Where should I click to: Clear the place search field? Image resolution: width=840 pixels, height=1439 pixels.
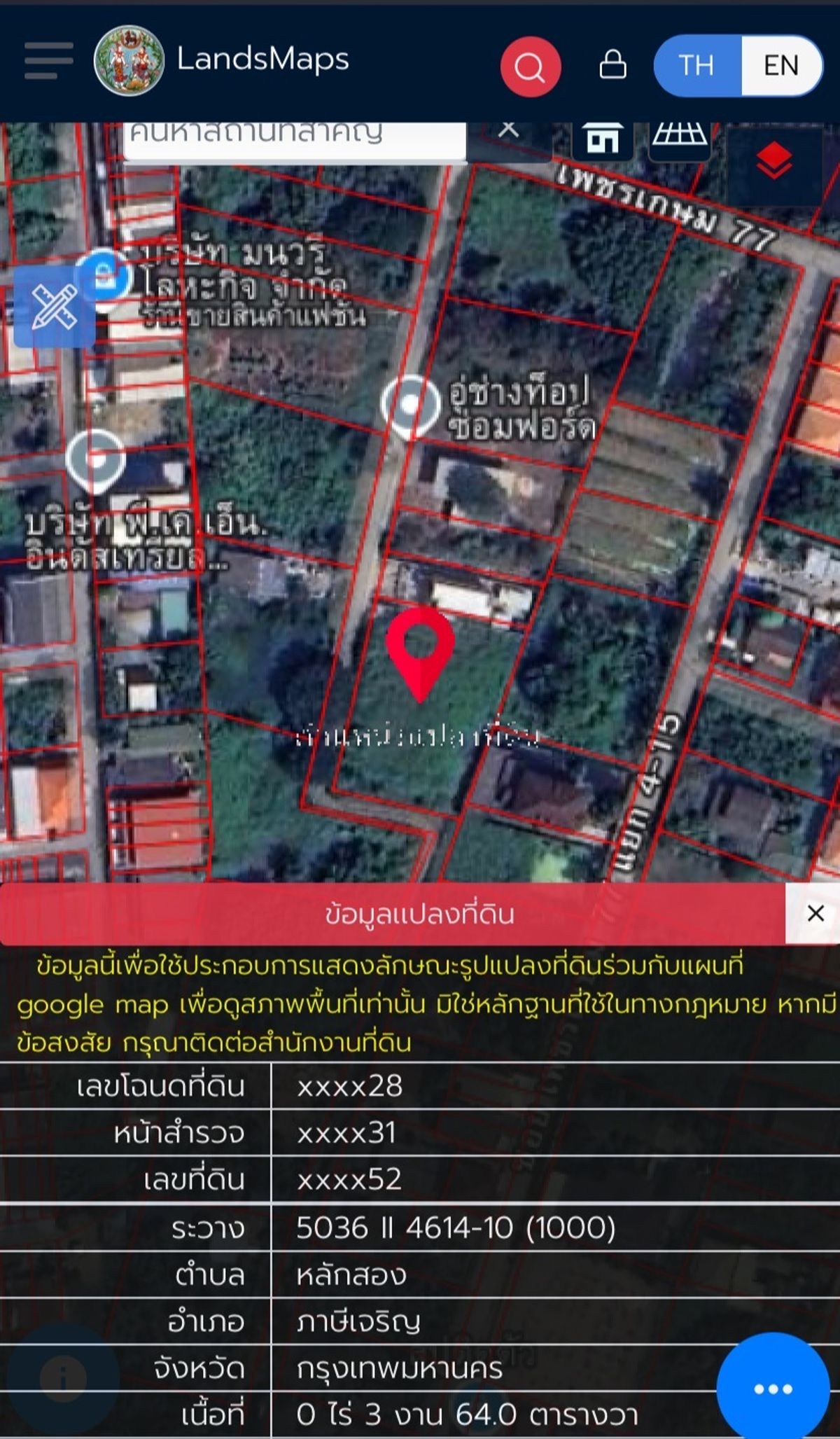point(509,131)
